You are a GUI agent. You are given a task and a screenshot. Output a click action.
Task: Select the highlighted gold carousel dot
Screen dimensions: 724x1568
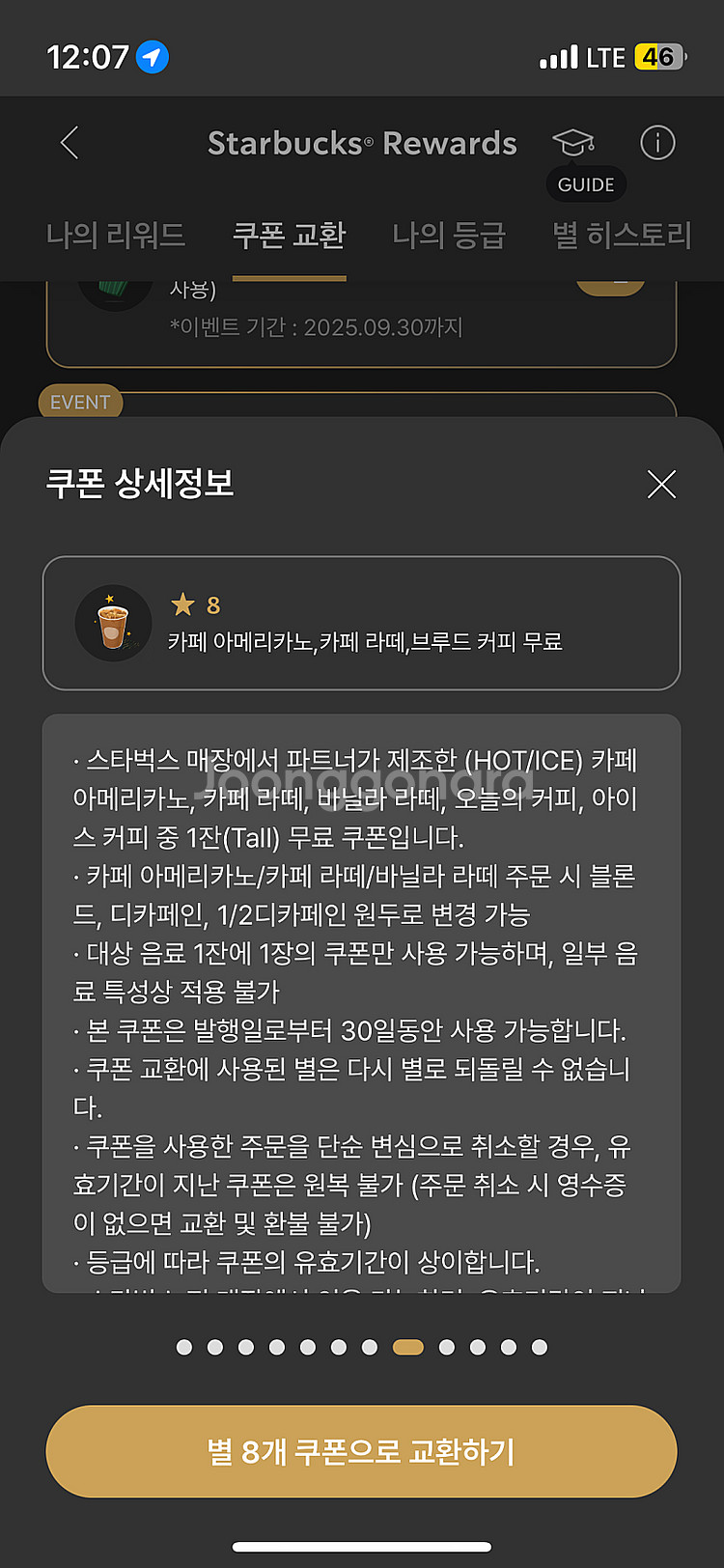[406, 1344]
